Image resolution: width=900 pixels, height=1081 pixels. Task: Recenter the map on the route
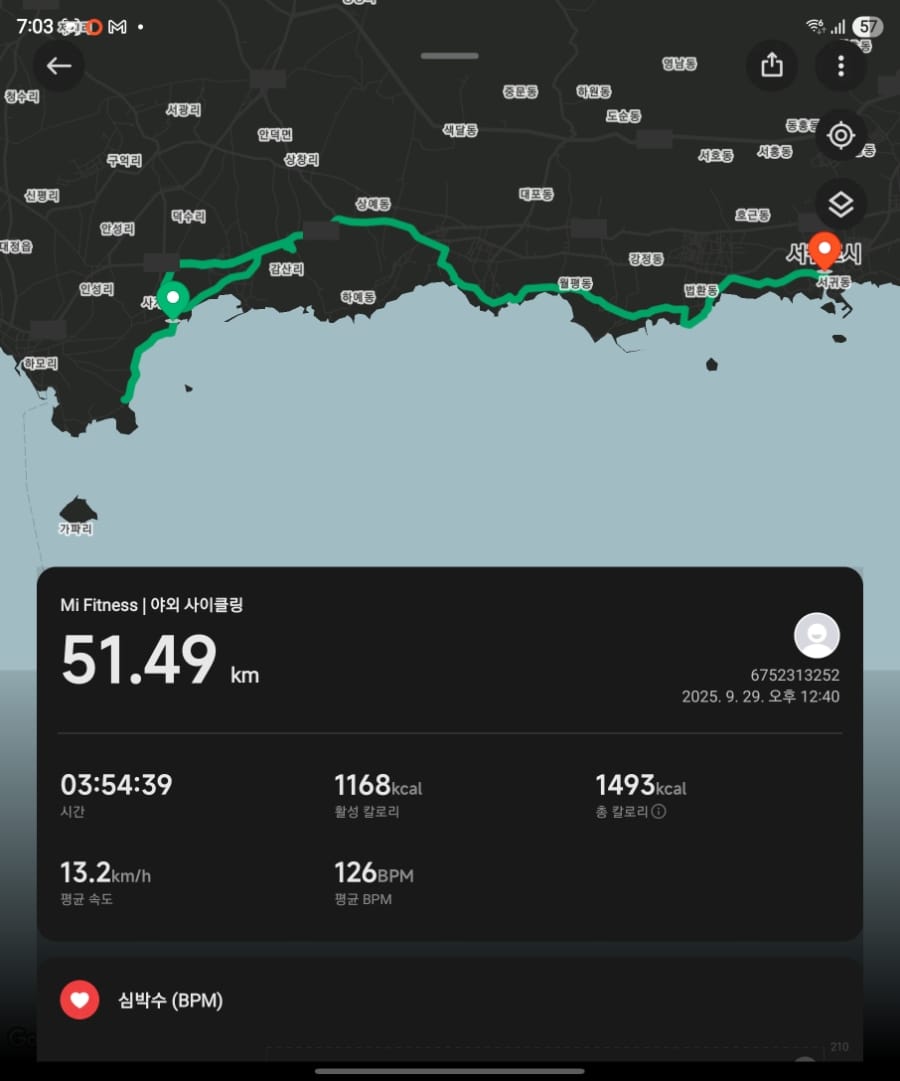(841, 135)
